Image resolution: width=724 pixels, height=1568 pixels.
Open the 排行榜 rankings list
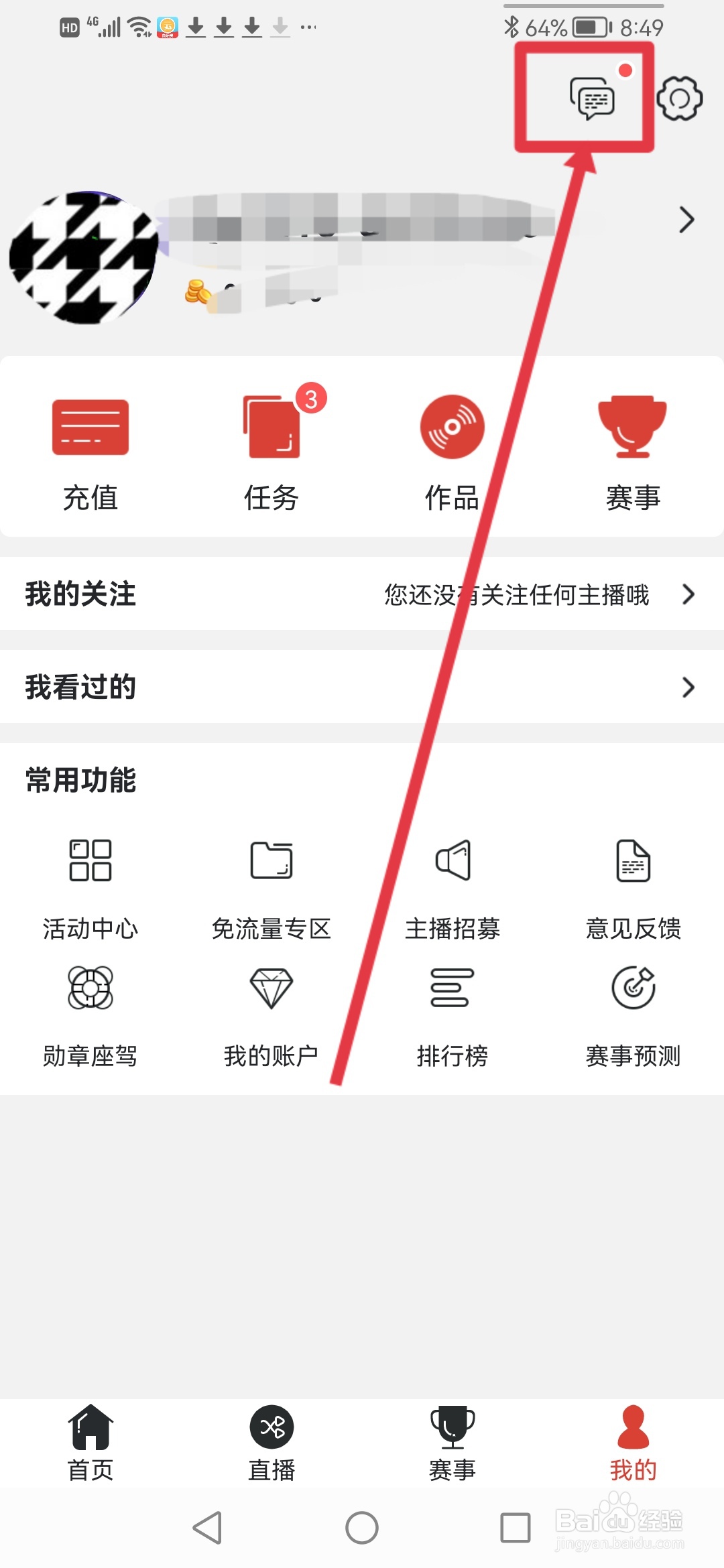tap(453, 992)
